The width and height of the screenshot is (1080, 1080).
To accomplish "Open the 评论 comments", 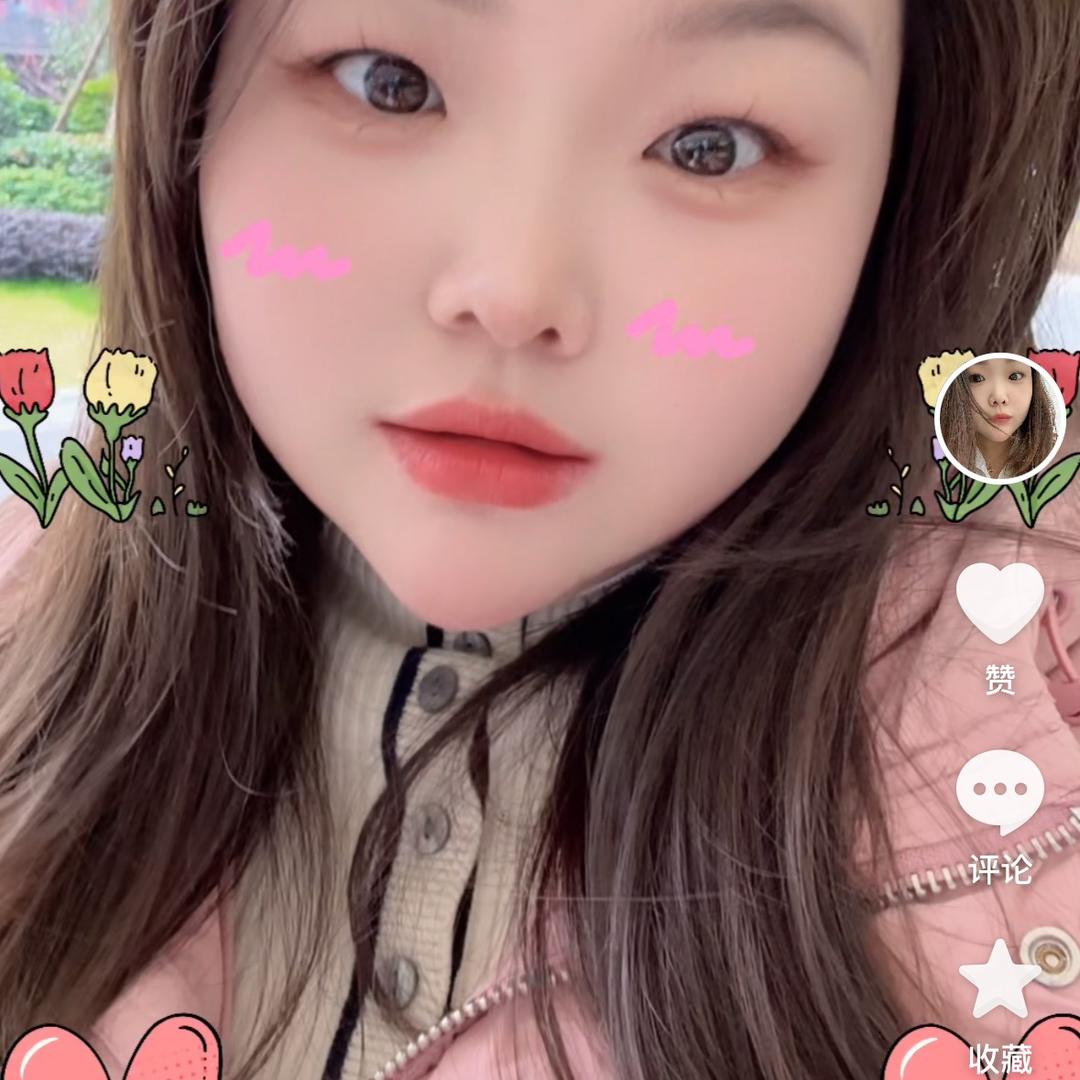I will (x=999, y=792).
